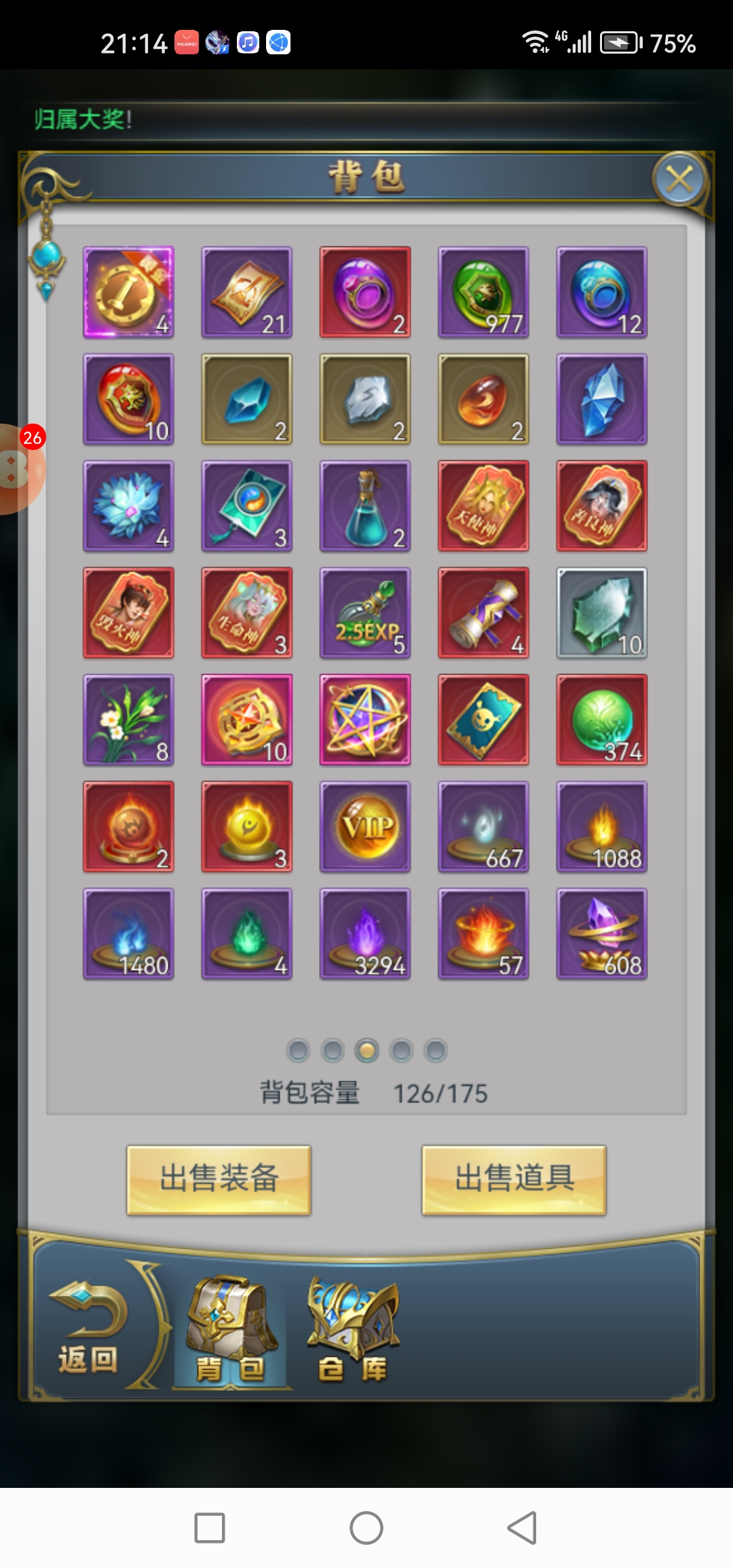
Task: Open the floating bubble with 26 badge
Action: 17,468
